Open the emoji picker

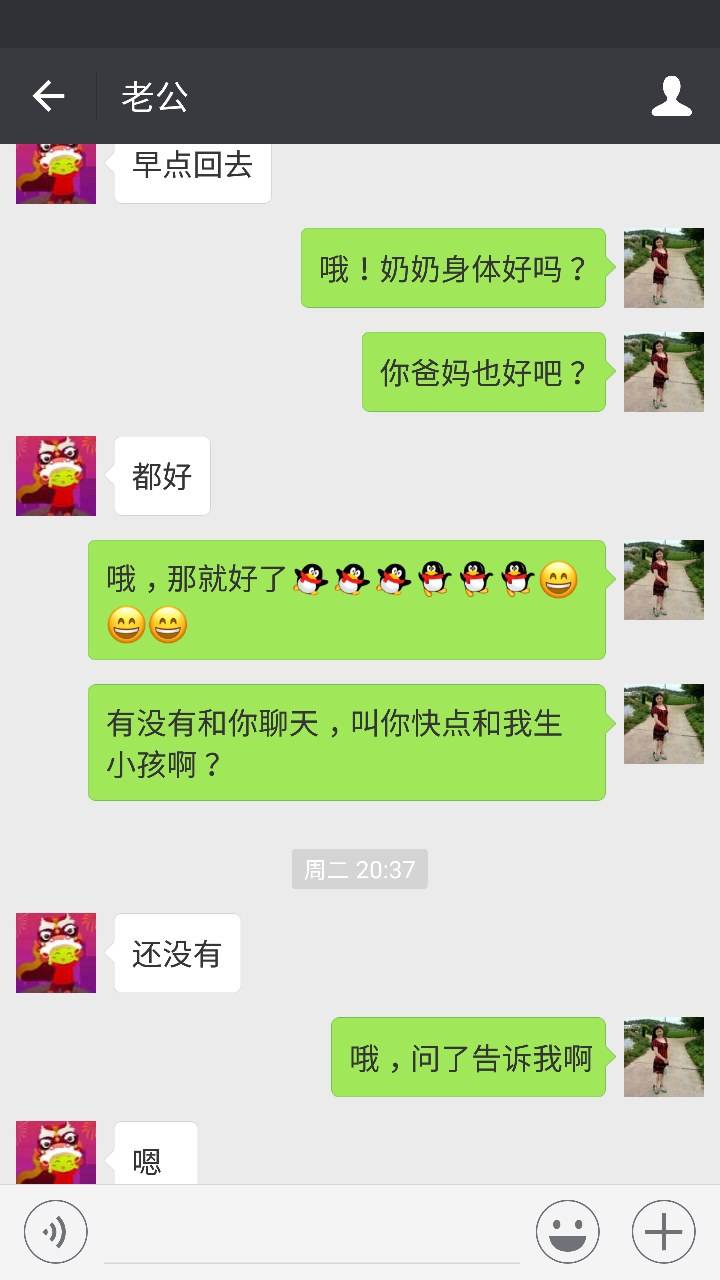567,1231
